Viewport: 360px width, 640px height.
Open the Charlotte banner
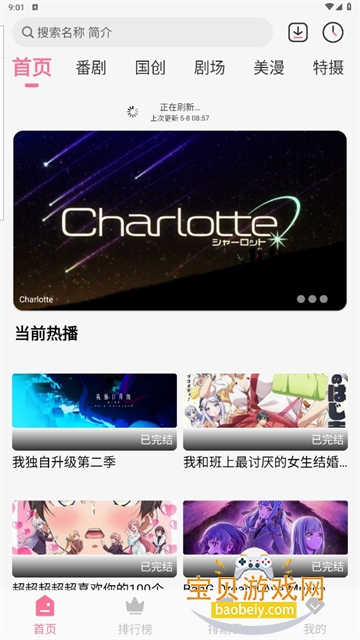(x=180, y=220)
